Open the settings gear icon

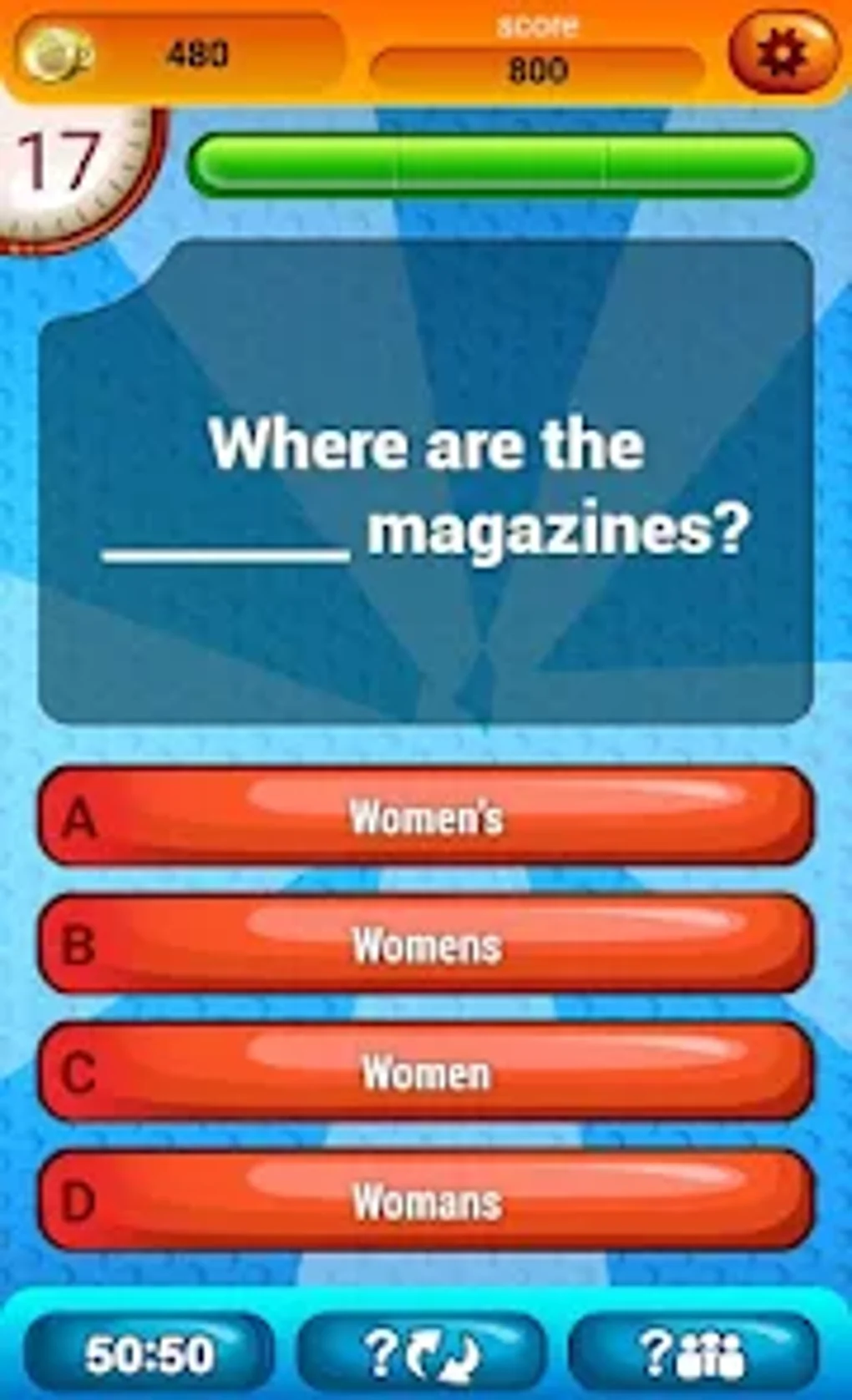click(782, 53)
